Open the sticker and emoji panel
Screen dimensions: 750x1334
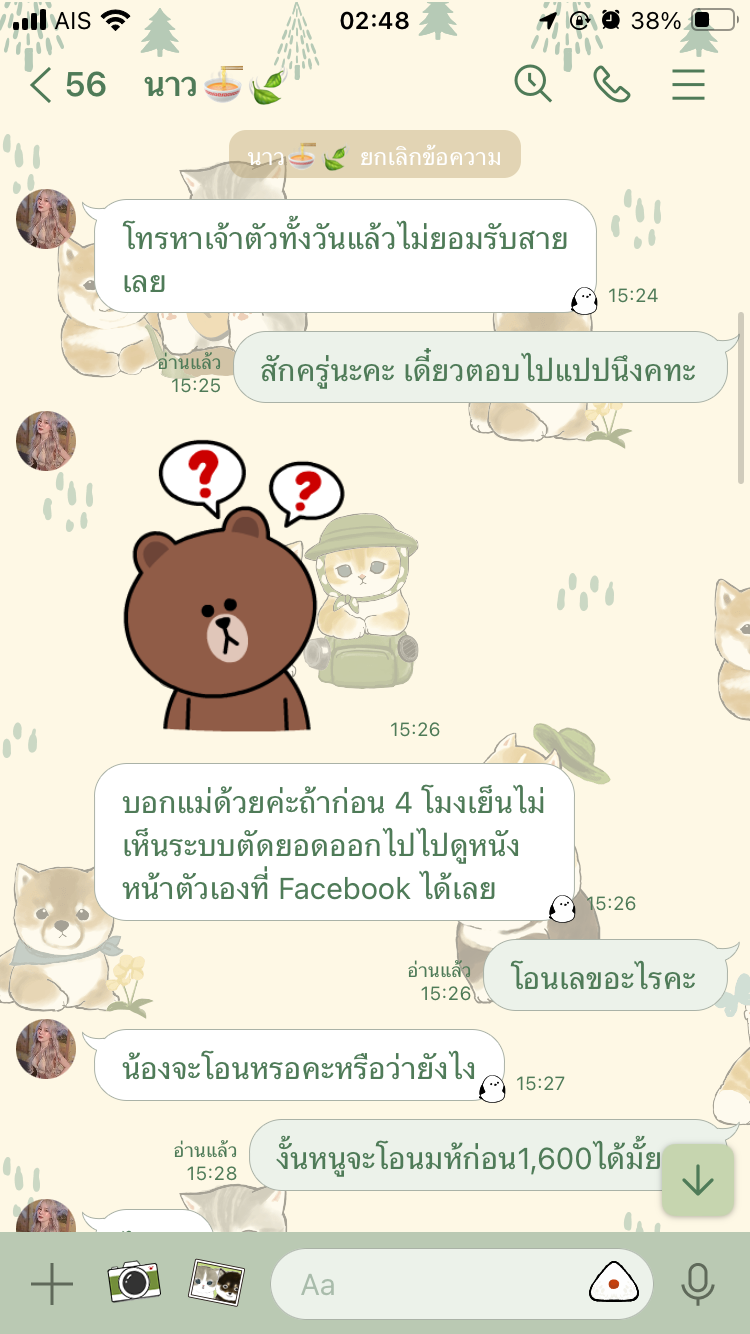pos(613,1284)
